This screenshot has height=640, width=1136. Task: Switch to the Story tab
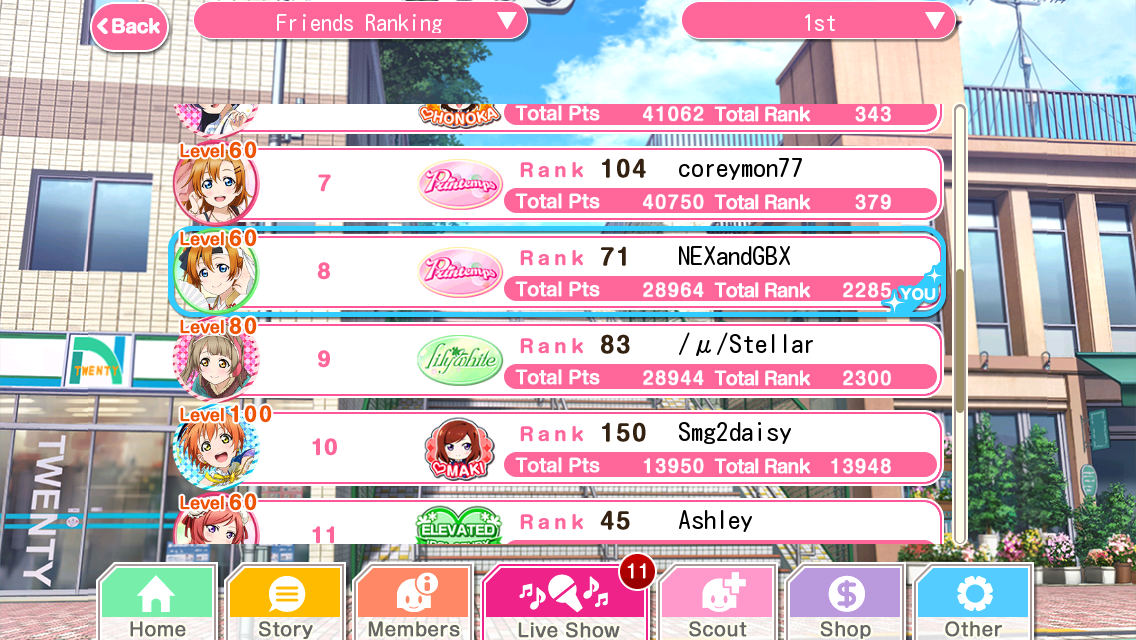[x=286, y=604]
